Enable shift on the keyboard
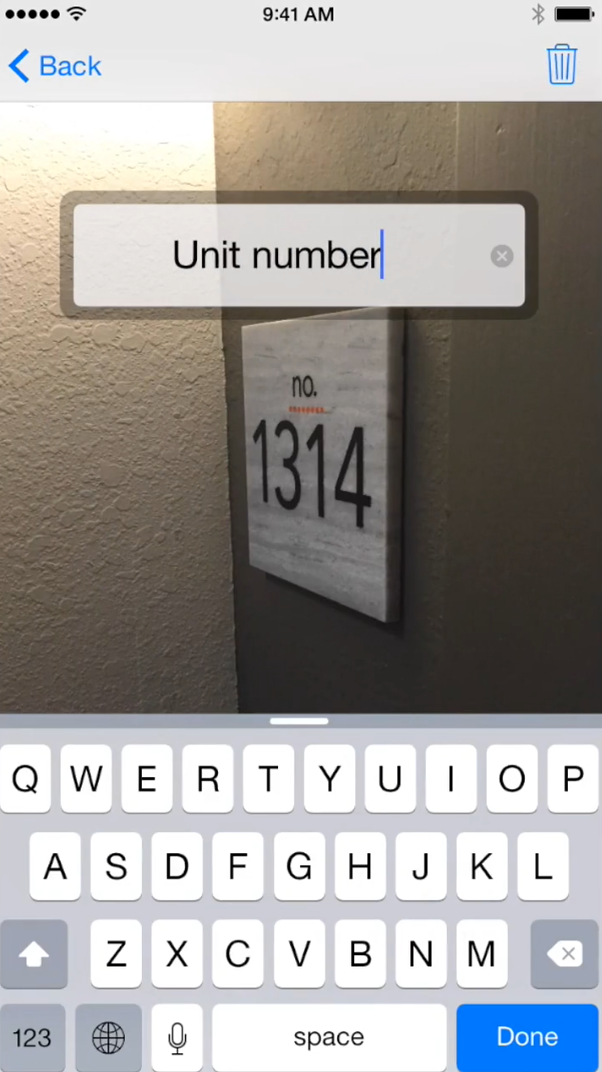 [34, 954]
